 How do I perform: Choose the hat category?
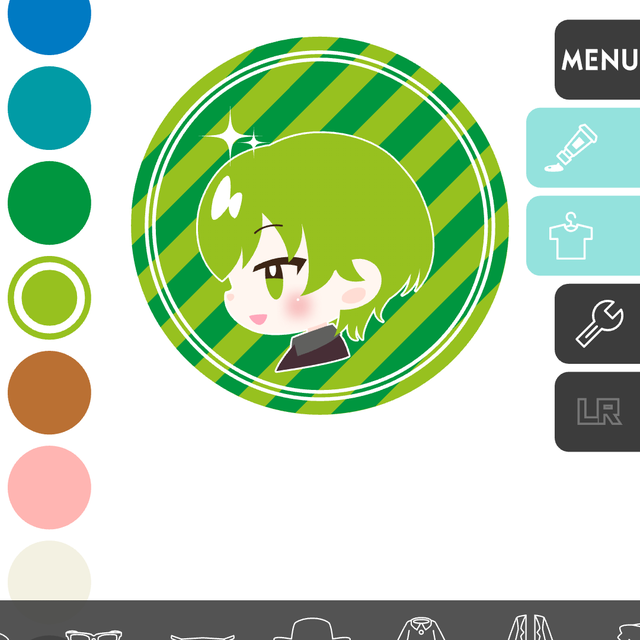point(309,630)
